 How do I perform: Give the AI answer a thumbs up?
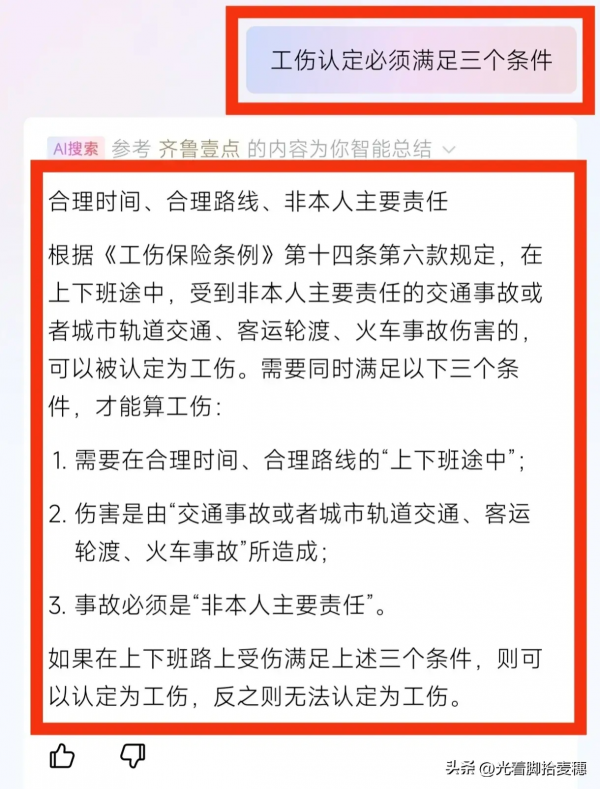(62, 756)
